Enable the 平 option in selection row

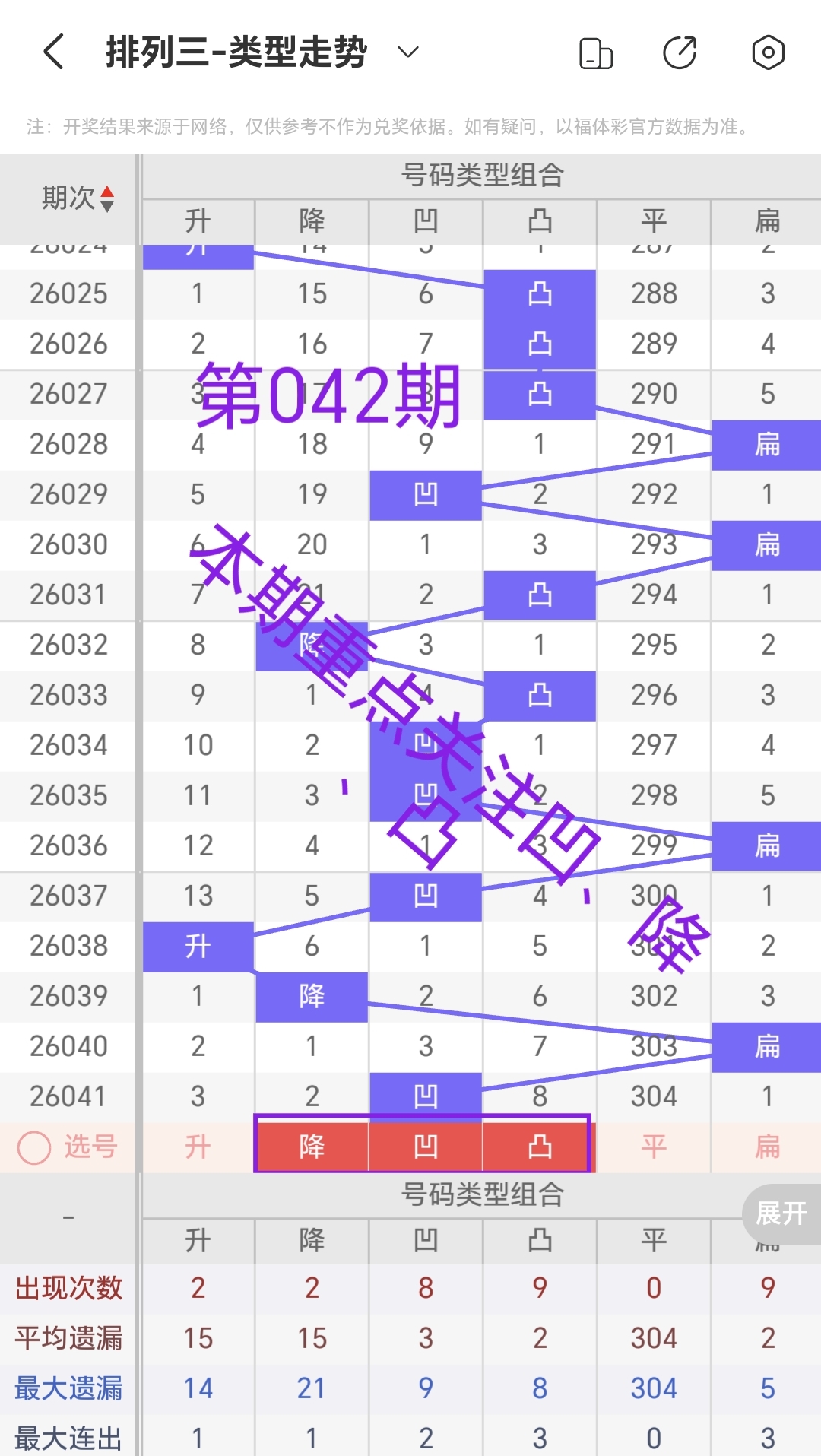653,1146
